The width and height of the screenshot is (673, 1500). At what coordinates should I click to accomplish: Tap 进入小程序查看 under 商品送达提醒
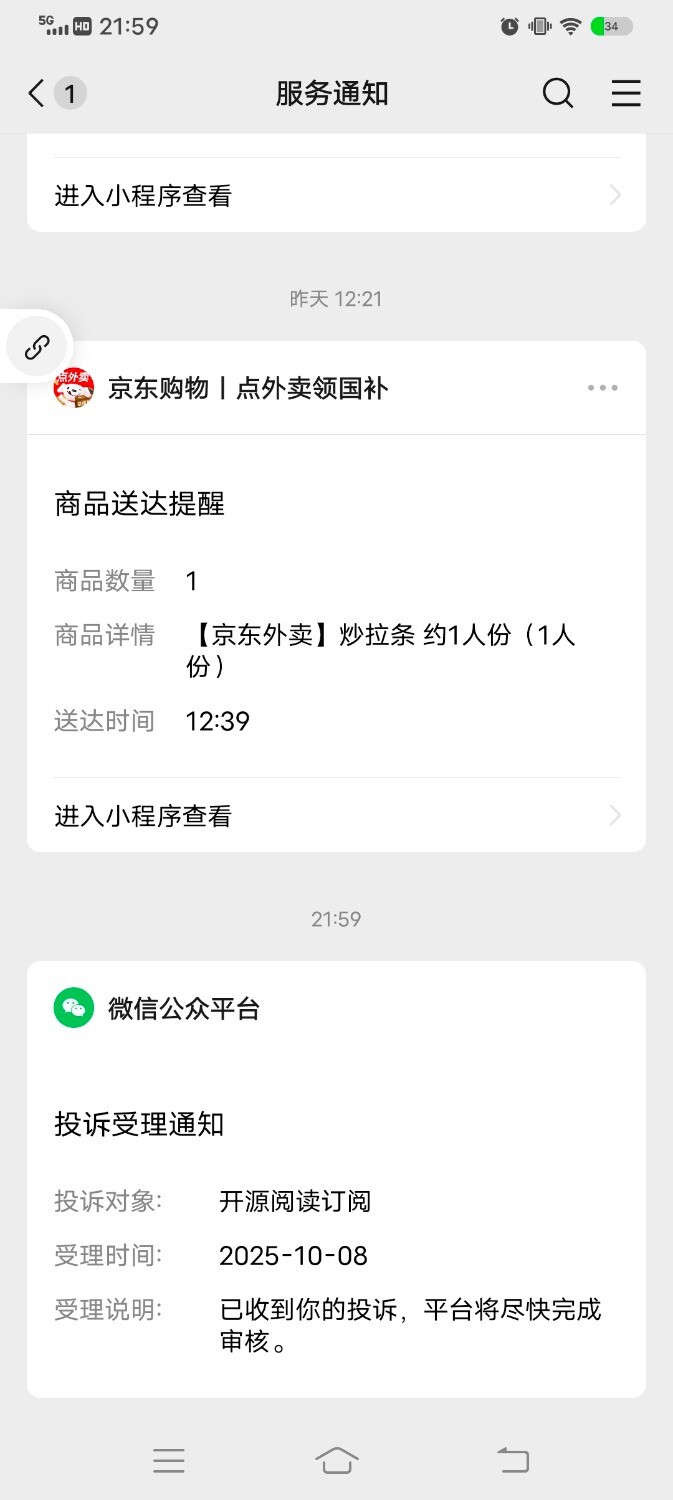pos(336,816)
